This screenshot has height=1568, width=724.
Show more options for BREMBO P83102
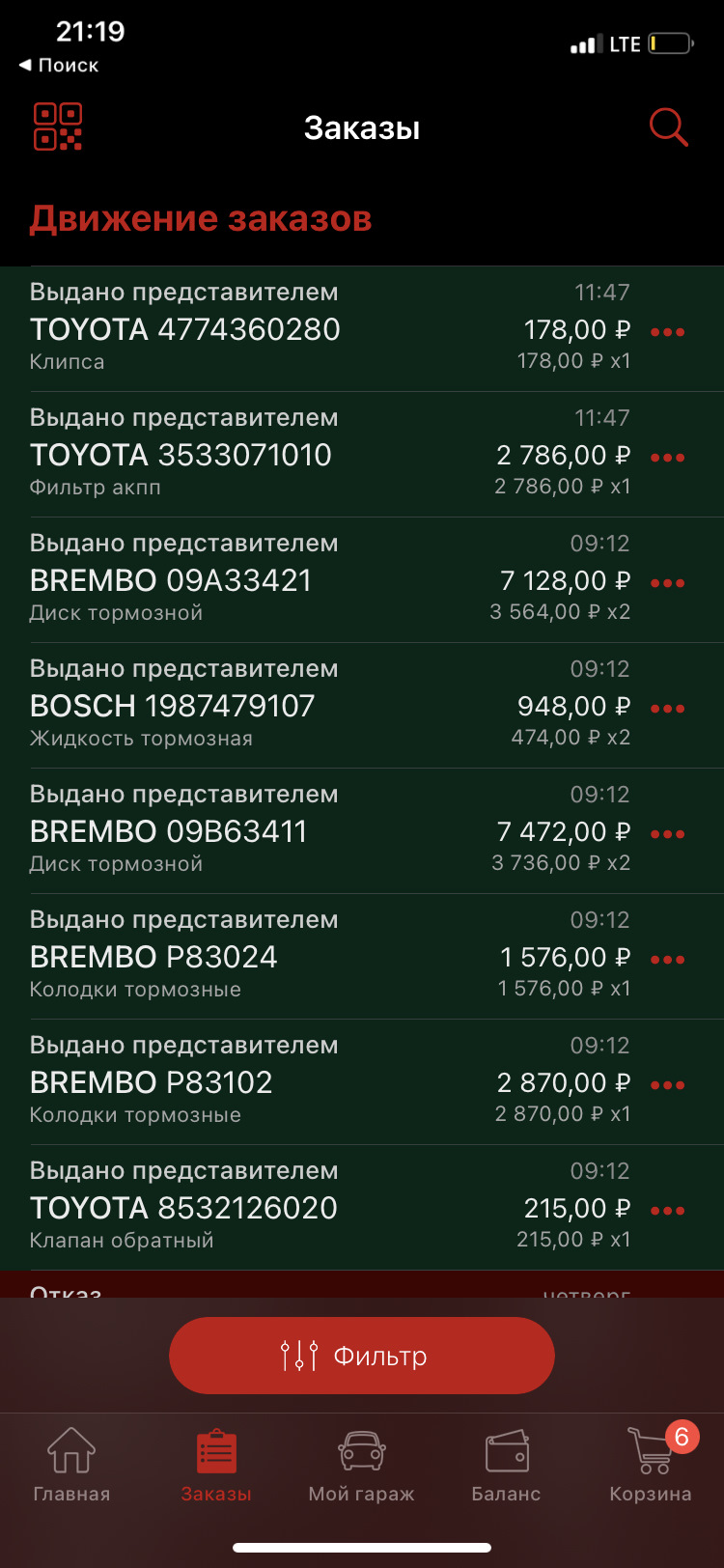point(667,1085)
